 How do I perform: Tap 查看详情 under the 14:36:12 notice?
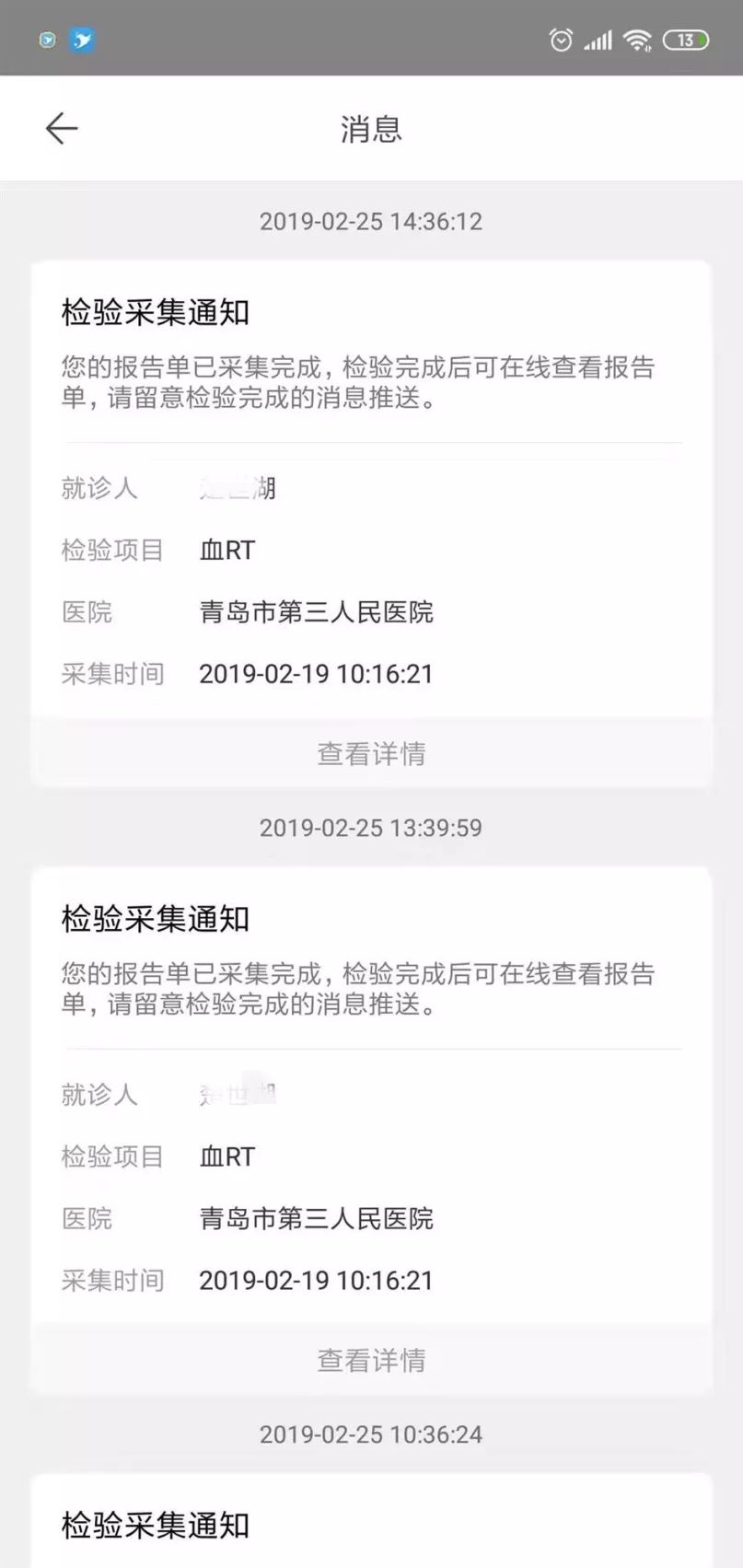pyautogui.click(x=371, y=753)
